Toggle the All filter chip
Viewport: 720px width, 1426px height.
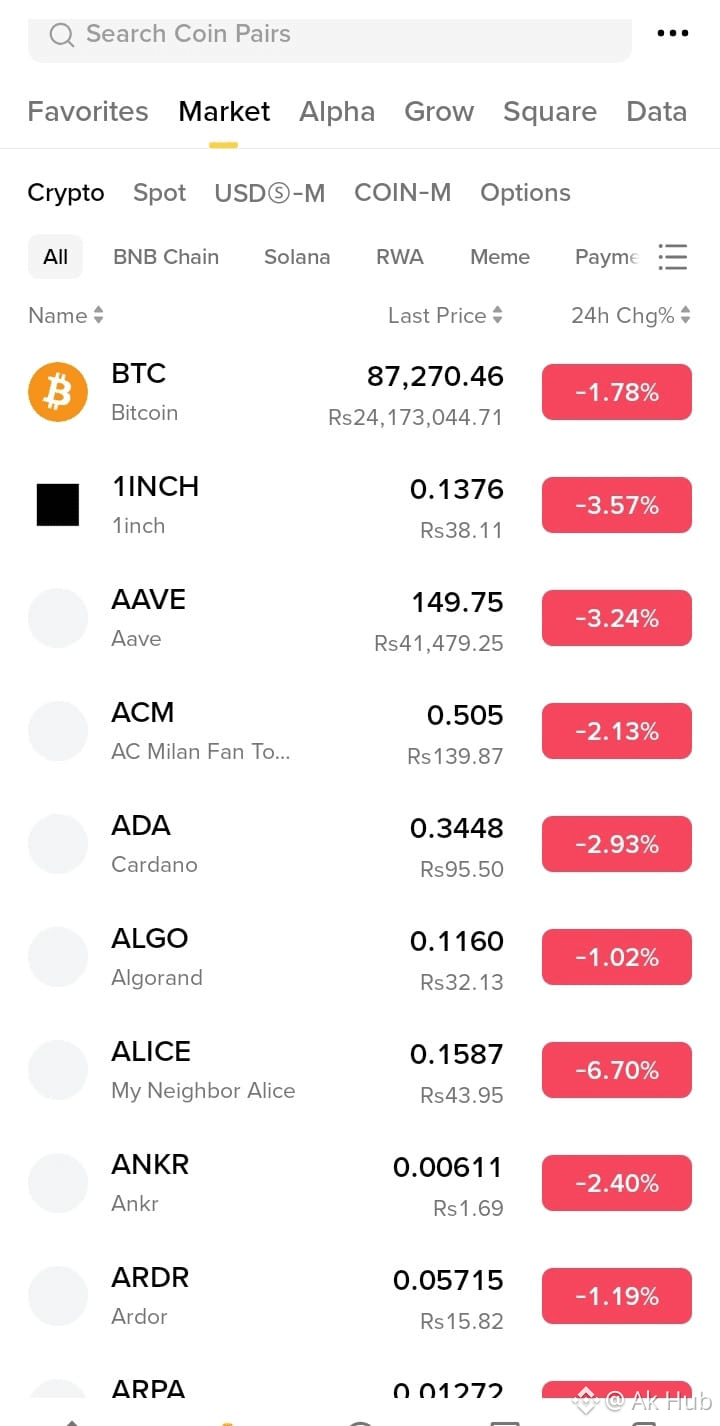55,257
